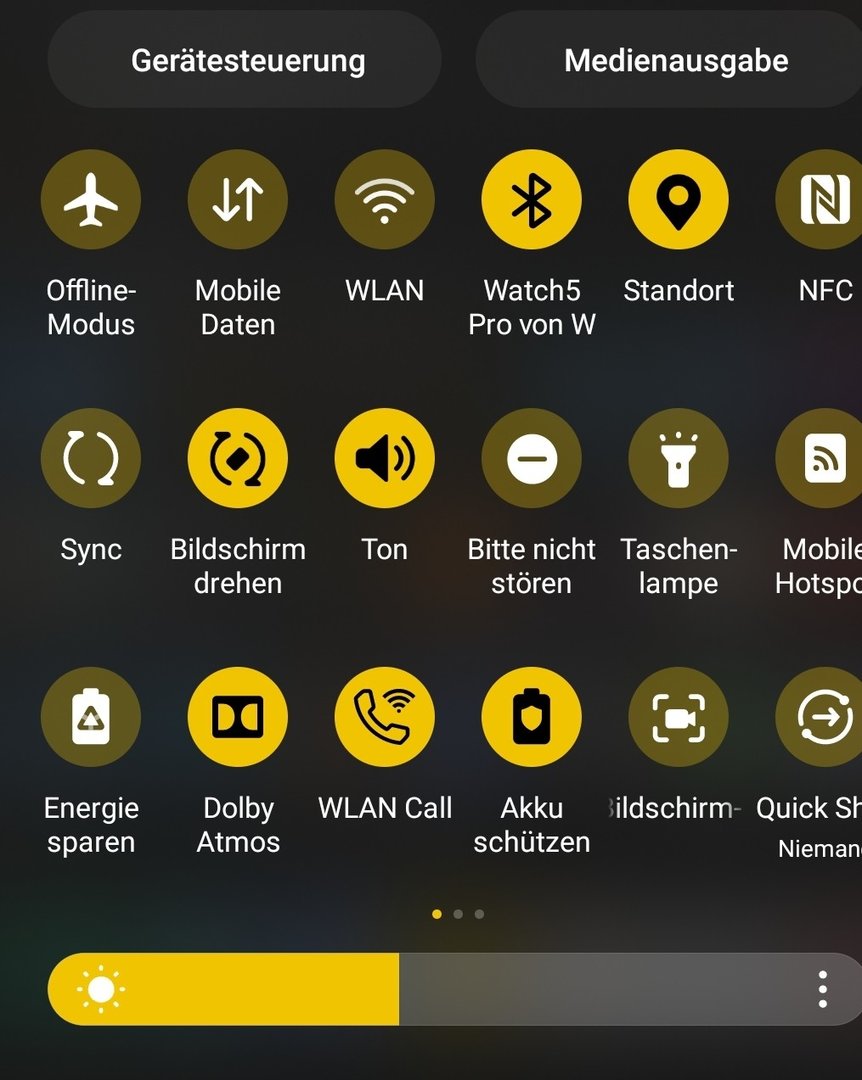862x1080 pixels.
Task: Turn off Standort location
Action: coord(678,199)
